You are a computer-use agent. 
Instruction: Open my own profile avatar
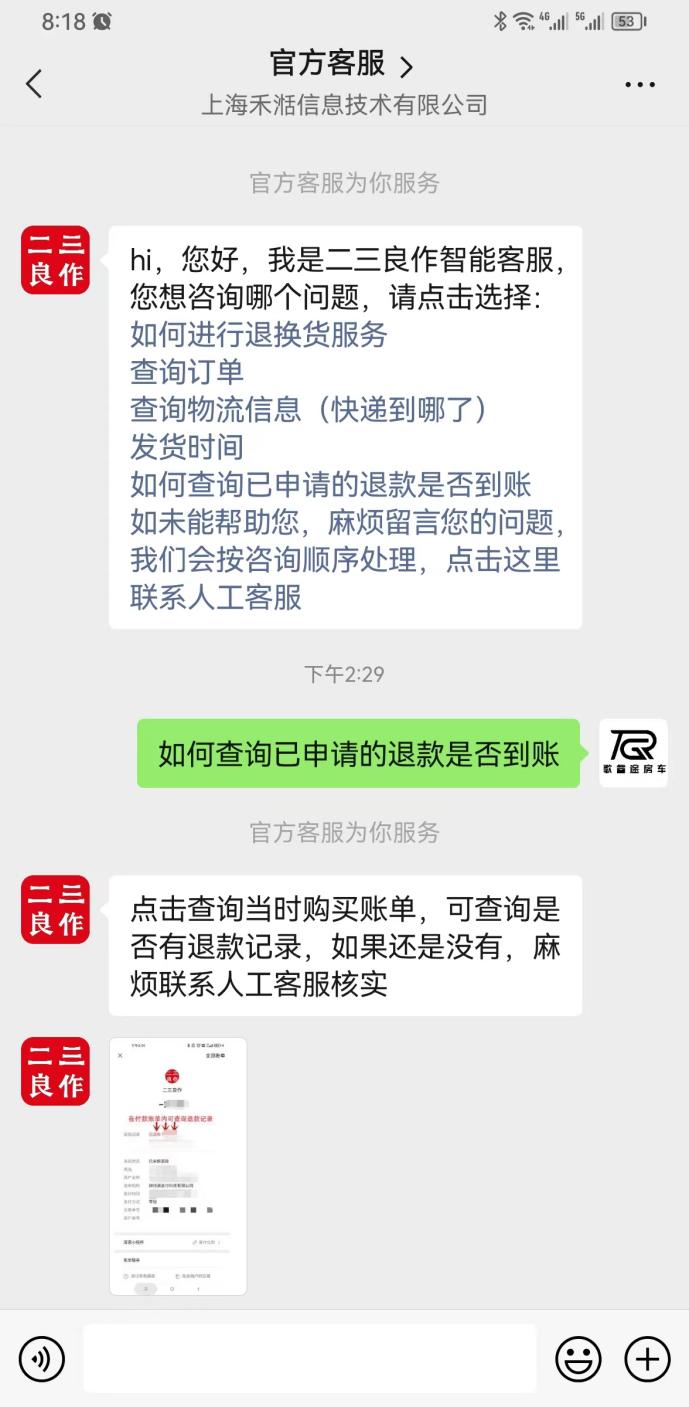[633, 753]
